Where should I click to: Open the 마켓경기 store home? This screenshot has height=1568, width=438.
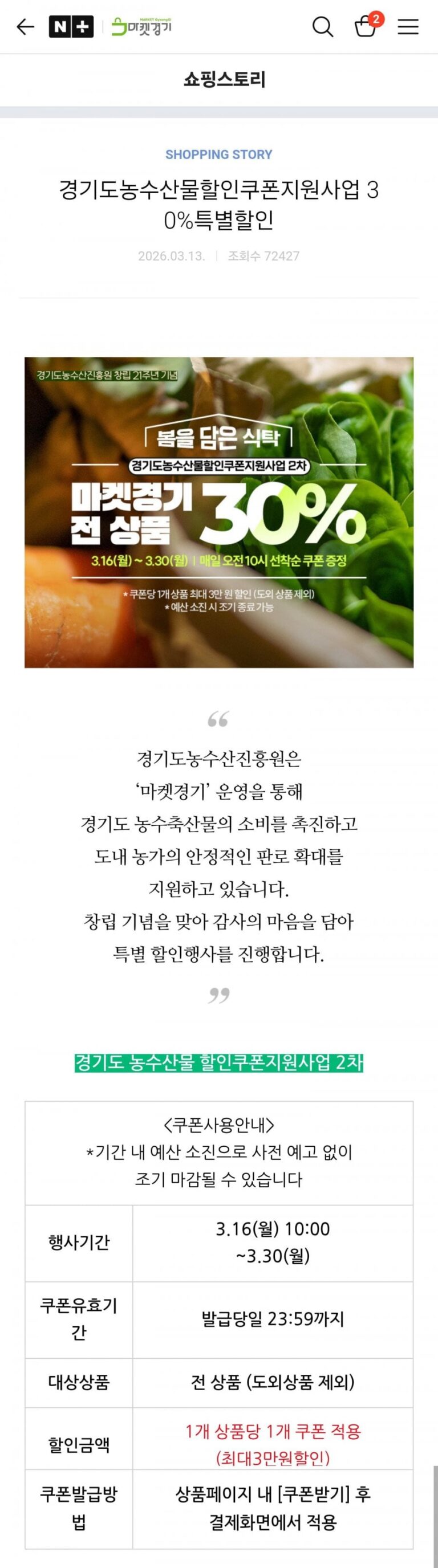[x=141, y=27]
